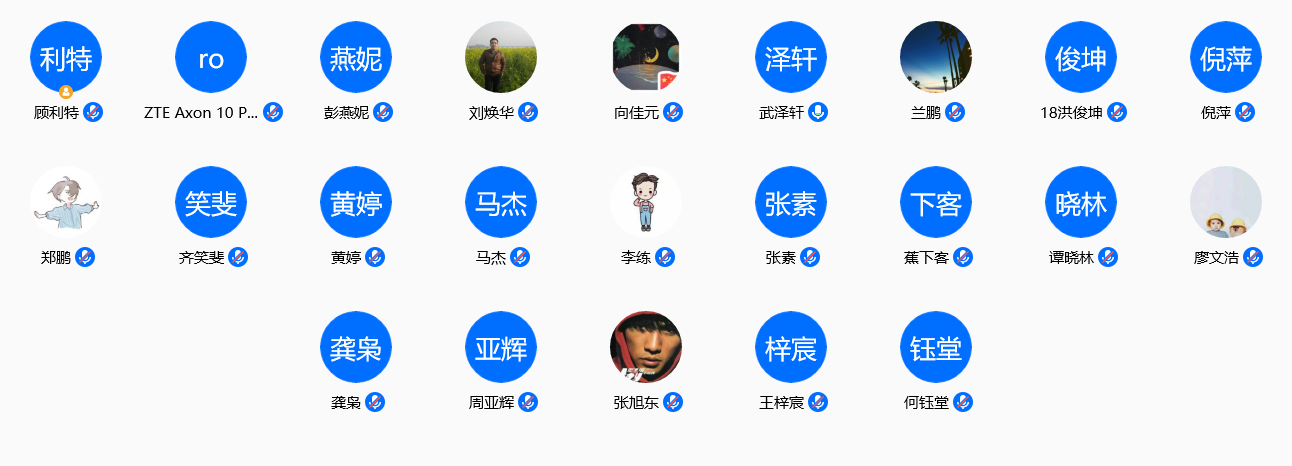
Task: Open participant 顾利特's avatar
Action: point(66,57)
